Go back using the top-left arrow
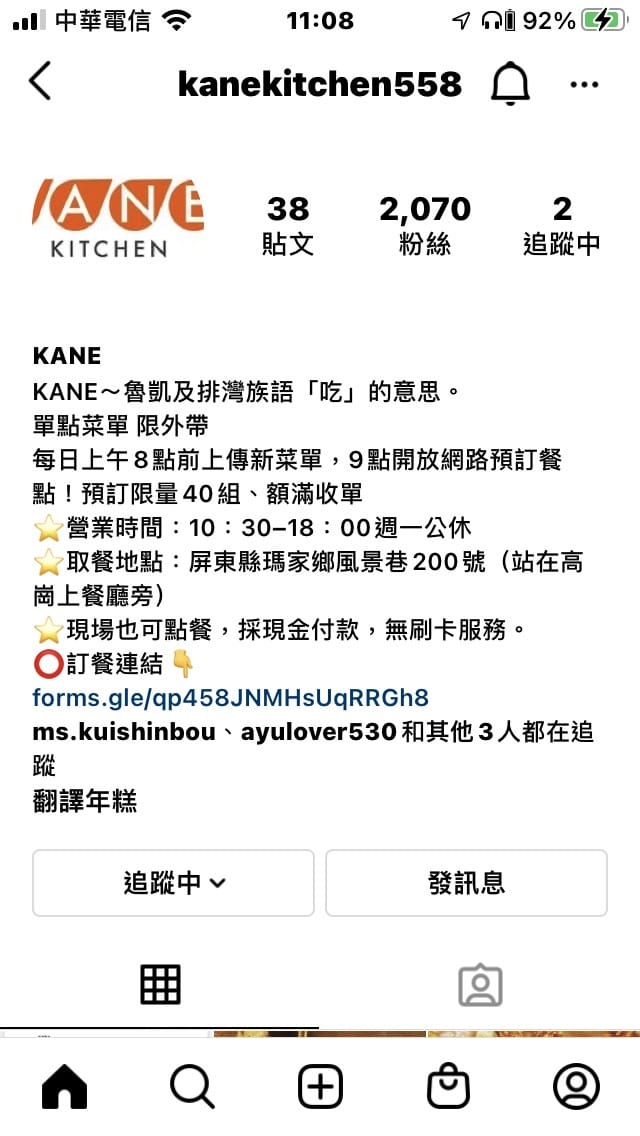Image resolution: width=640 pixels, height=1136 pixels. pos(40,83)
